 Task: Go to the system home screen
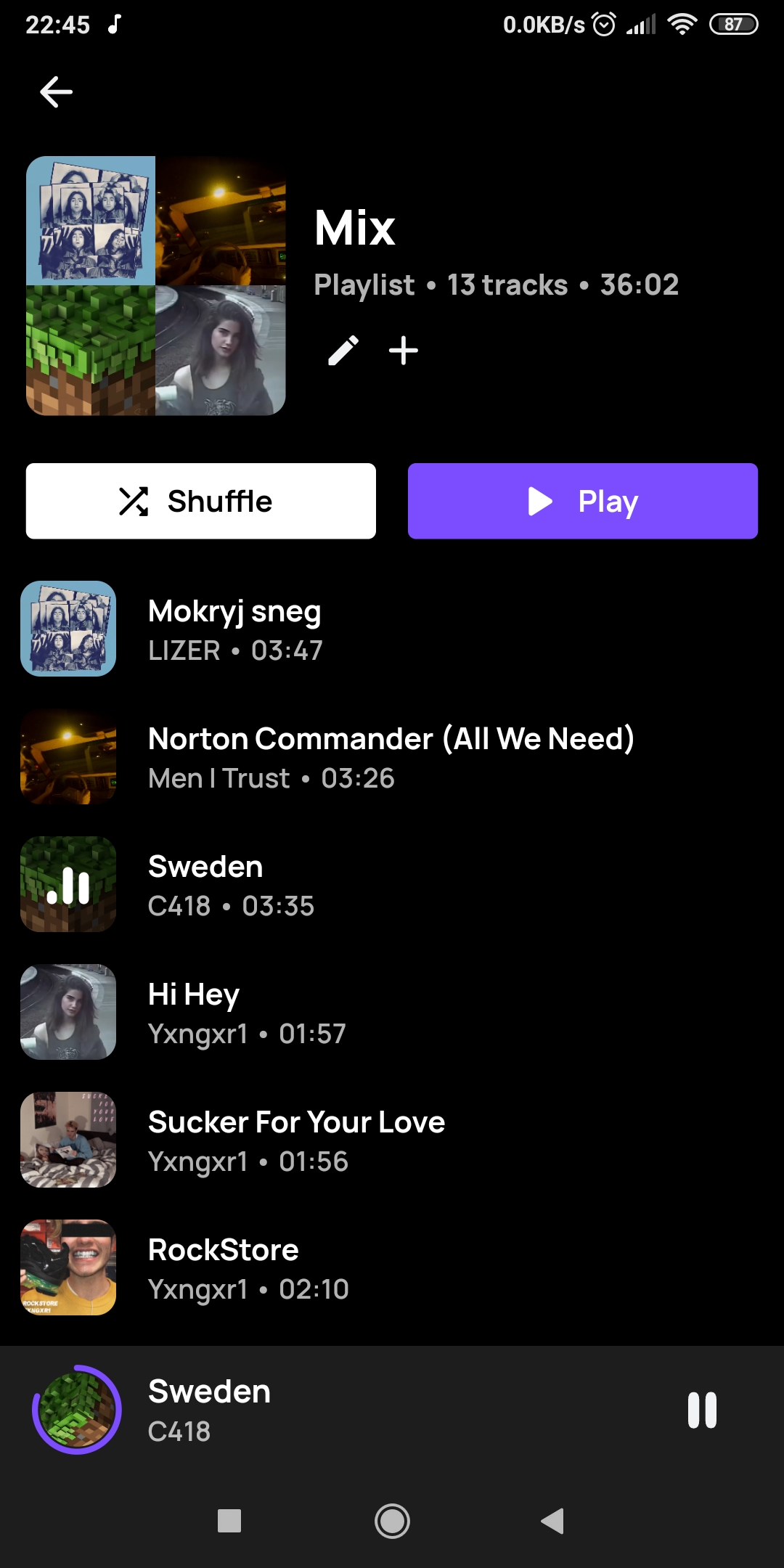tap(392, 1521)
